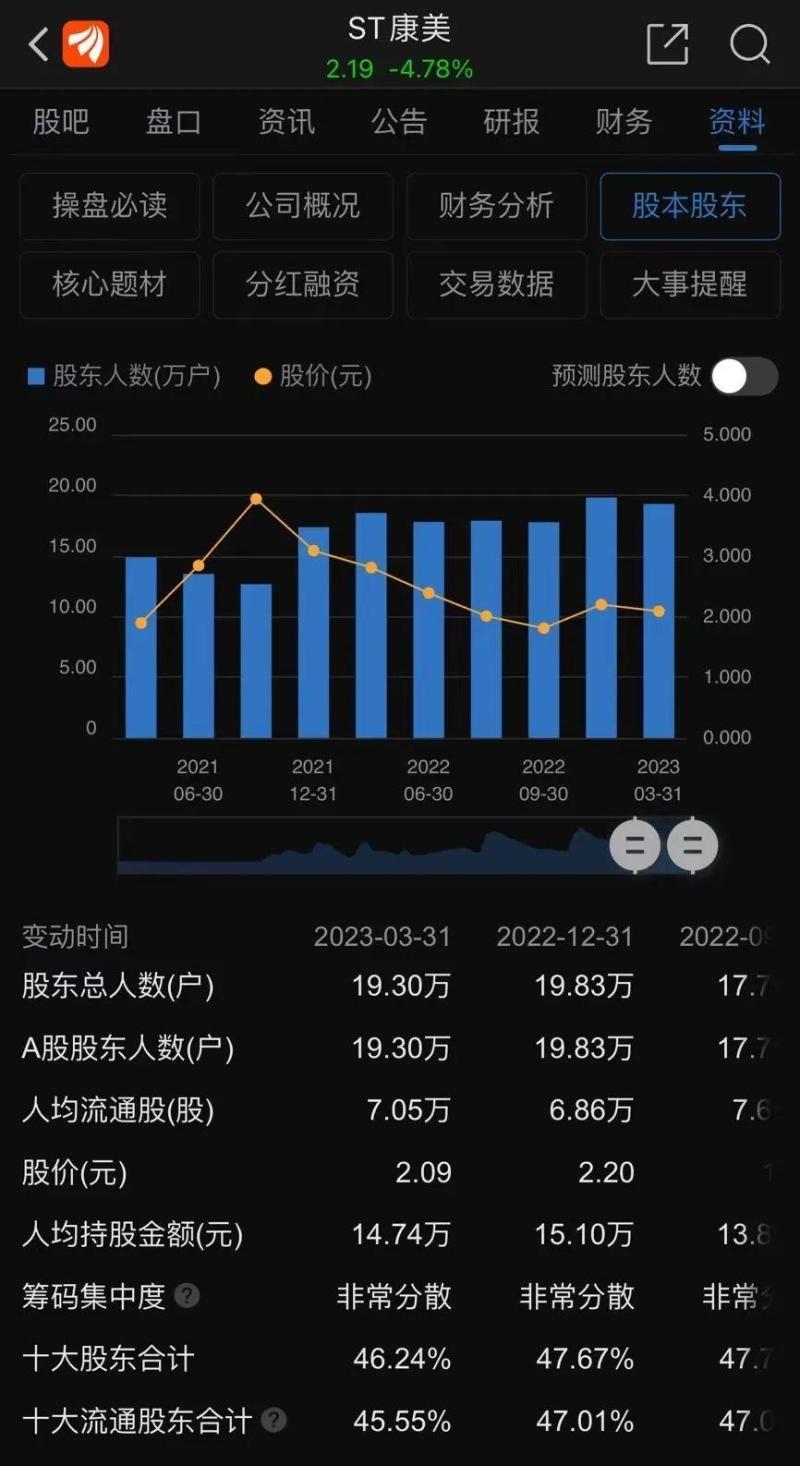
Task: Switch to the 股吧 tab
Action: click(61, 122)
